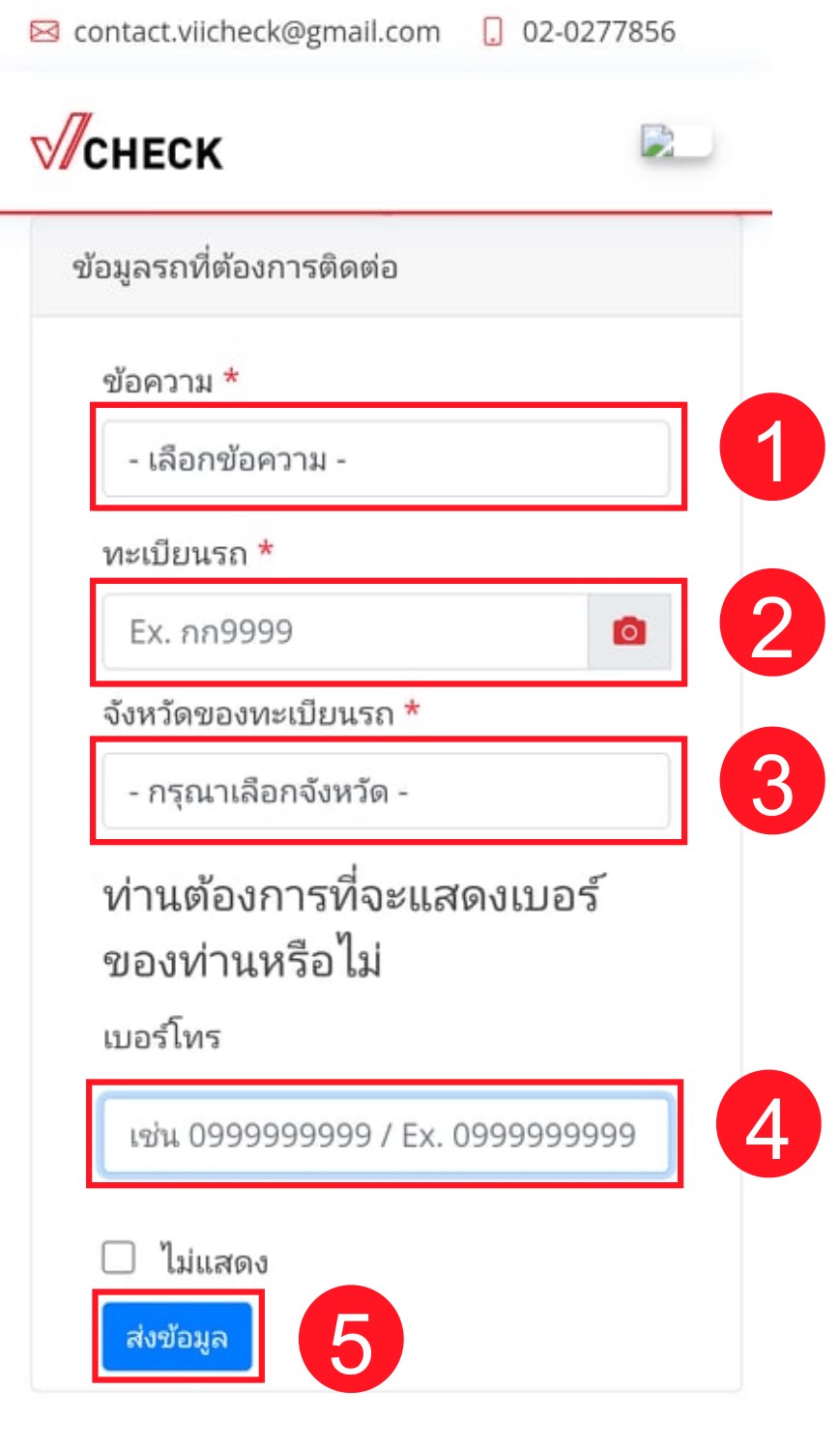Call the 02-0277856 phone link
Viewport: 840px width, 1449px height.
[x=597, y=32]
